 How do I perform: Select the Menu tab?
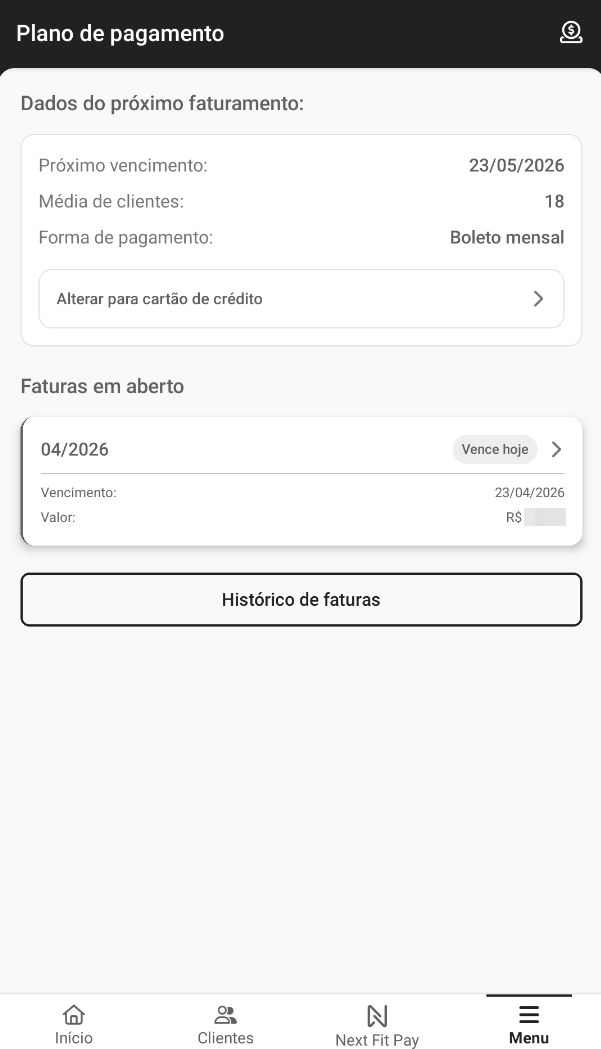tap(528, 1024)
